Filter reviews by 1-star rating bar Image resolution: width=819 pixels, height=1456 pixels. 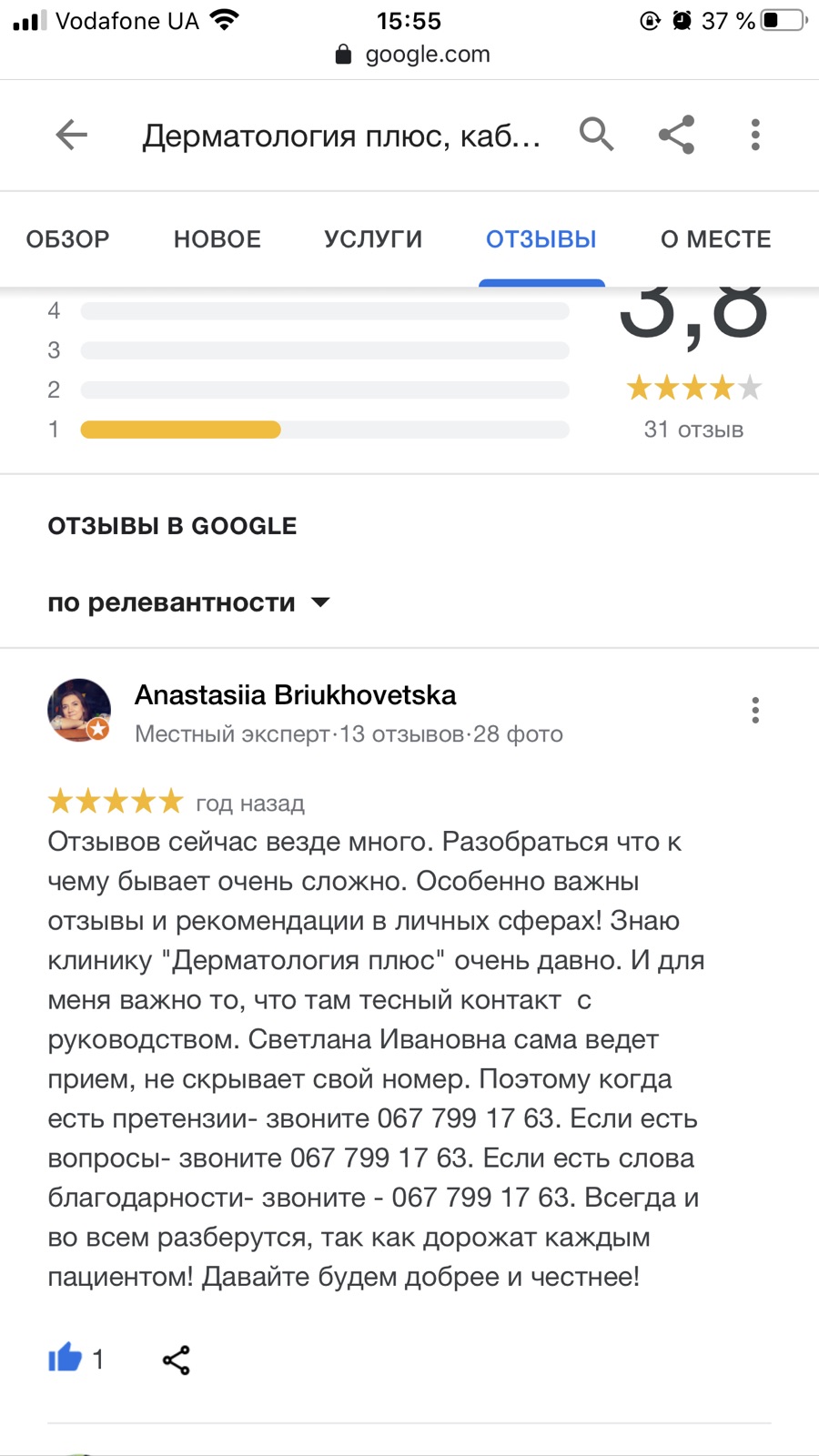[324, 430]
